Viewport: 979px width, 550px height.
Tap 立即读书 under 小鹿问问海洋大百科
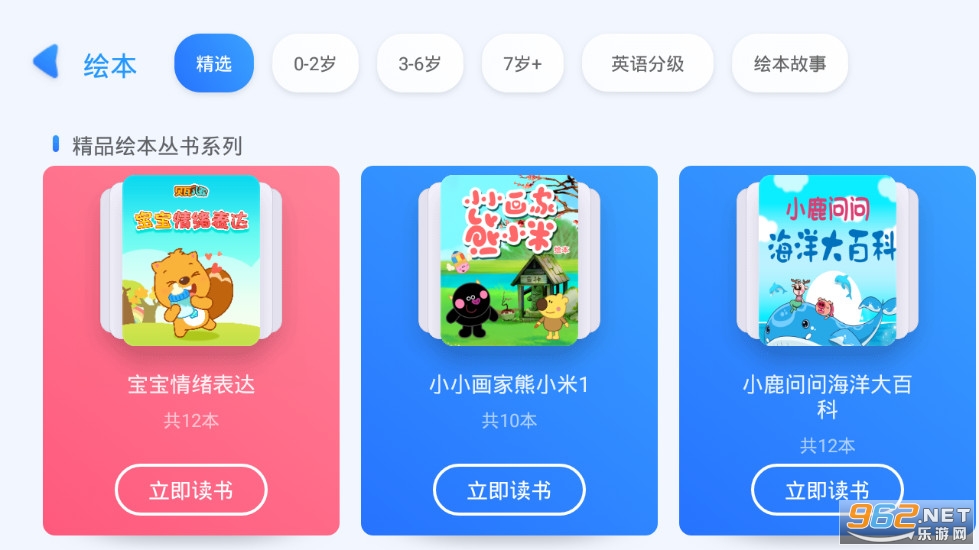(x=826, y=490)
